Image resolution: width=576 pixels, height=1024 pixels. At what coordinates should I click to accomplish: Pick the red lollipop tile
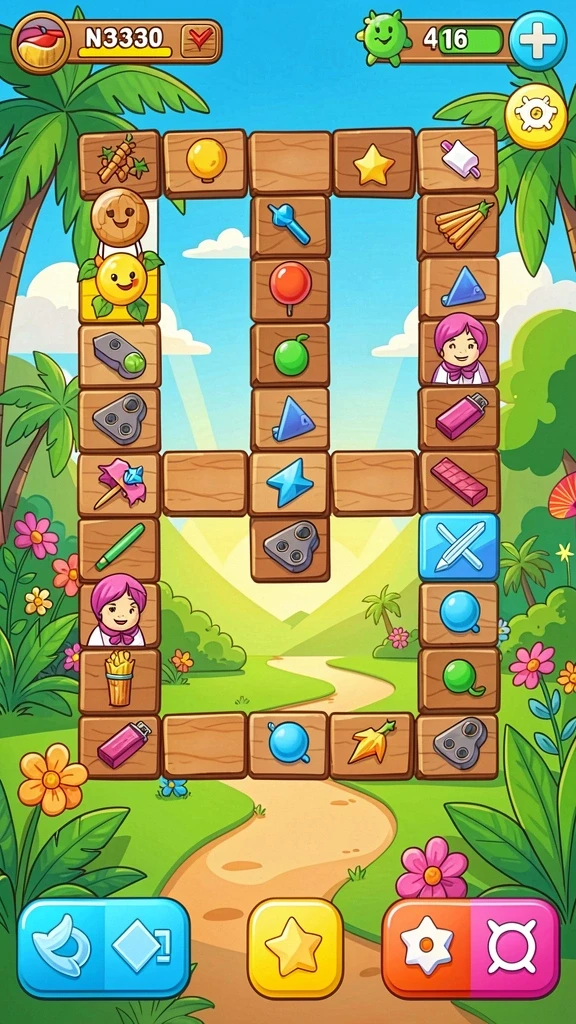point(290,289)
